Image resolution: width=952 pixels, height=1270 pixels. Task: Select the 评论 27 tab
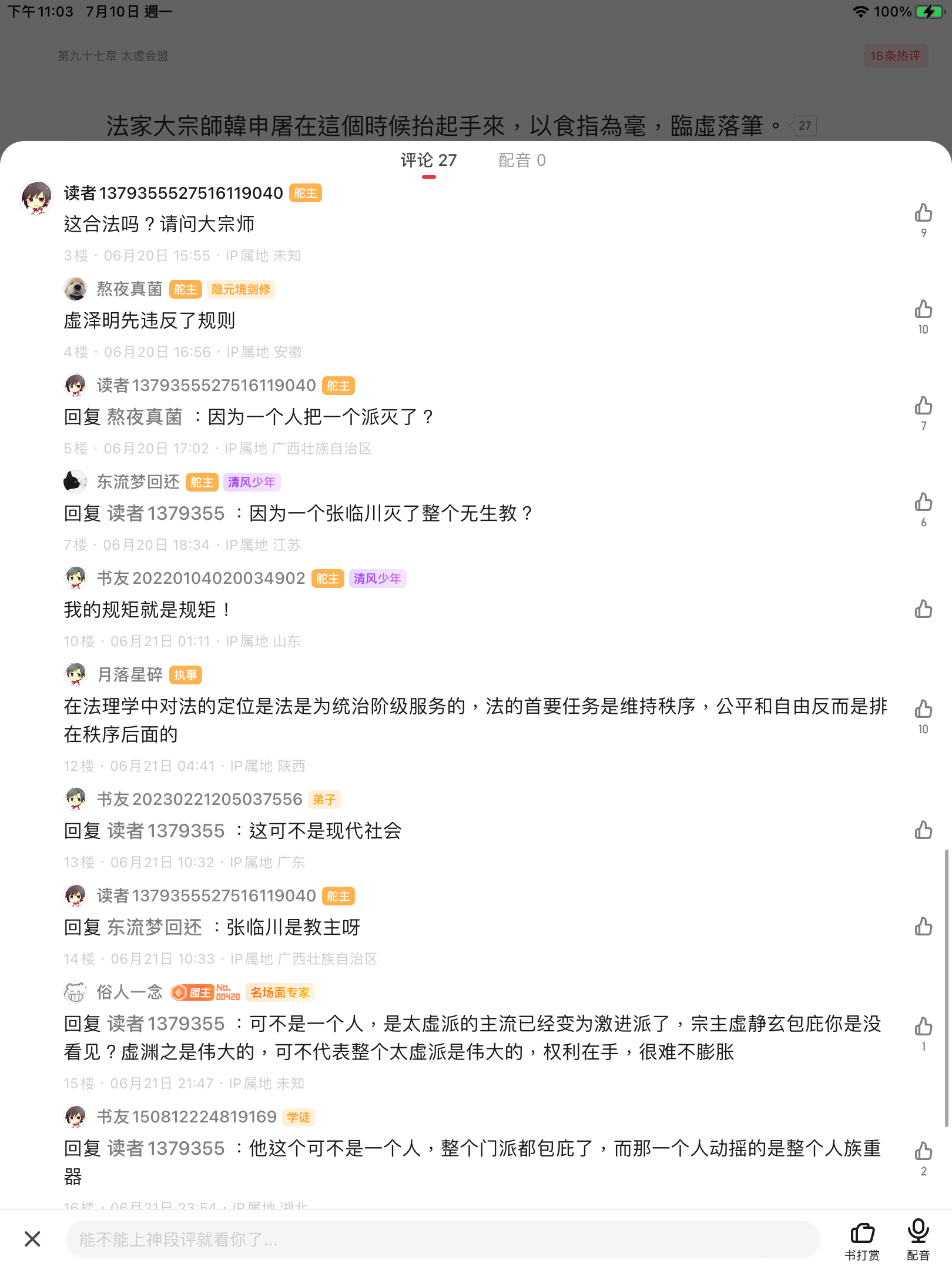pos(428,160)
